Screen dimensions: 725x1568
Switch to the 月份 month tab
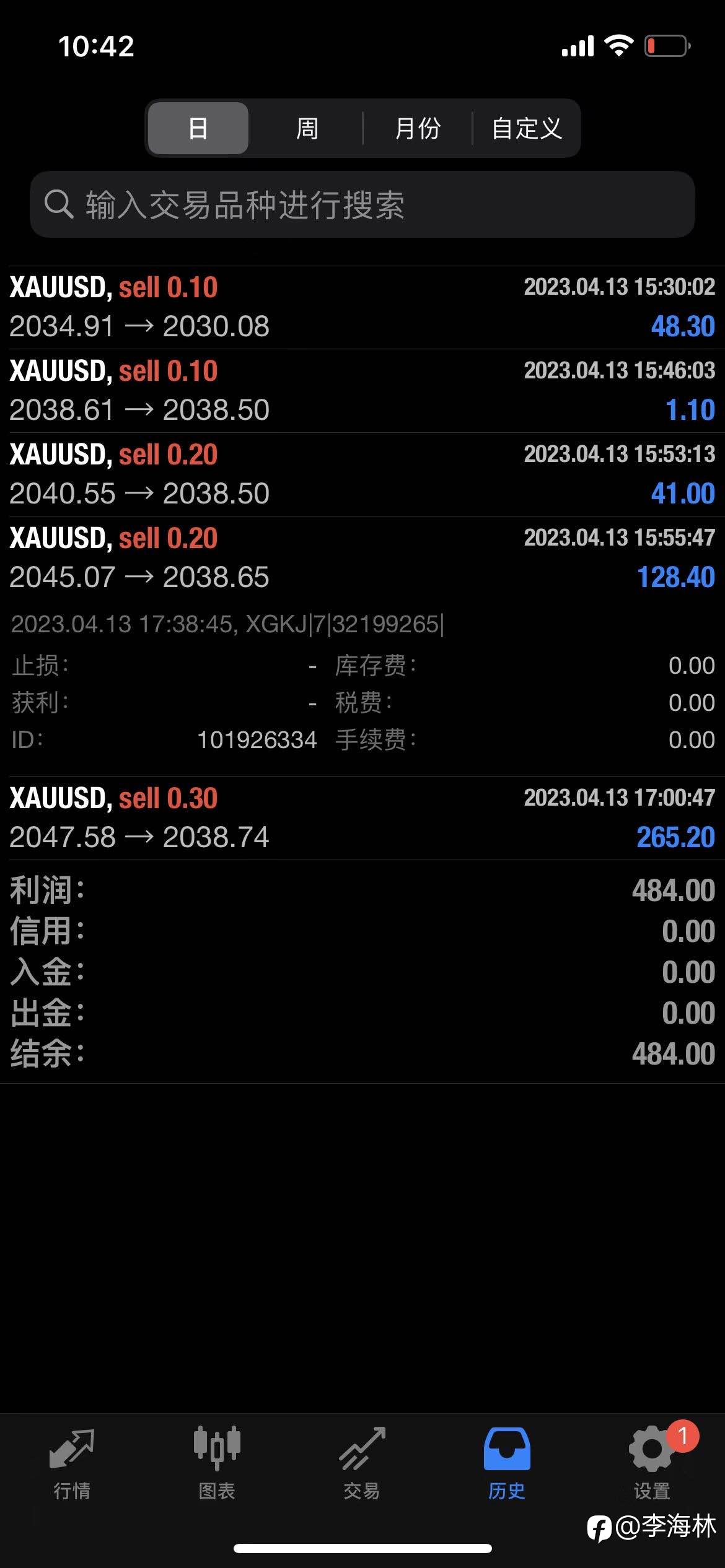point(418,128)
